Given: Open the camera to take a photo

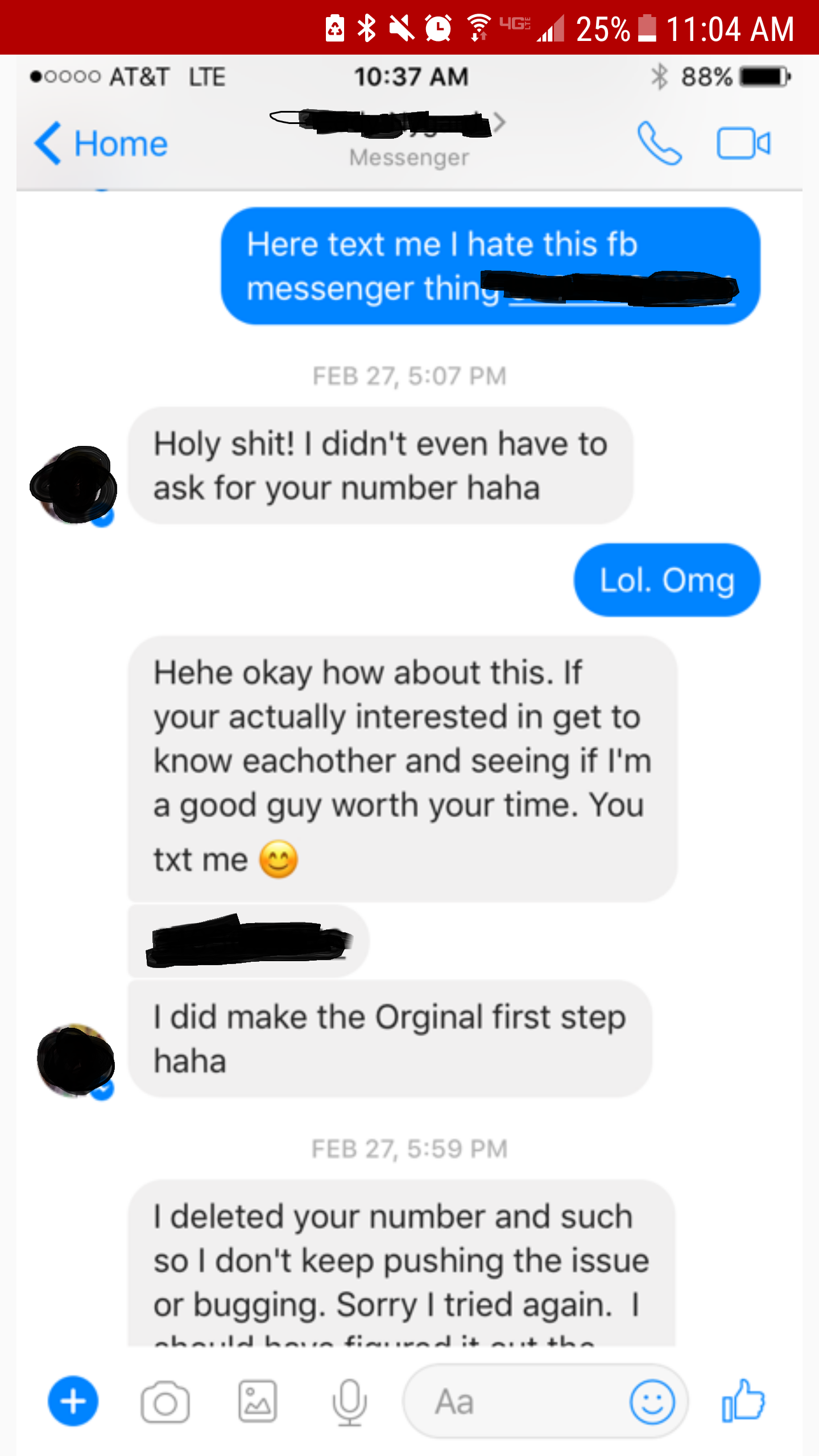Looking at the screenshot, I should pyautogui.click(x=165, y=1402).
